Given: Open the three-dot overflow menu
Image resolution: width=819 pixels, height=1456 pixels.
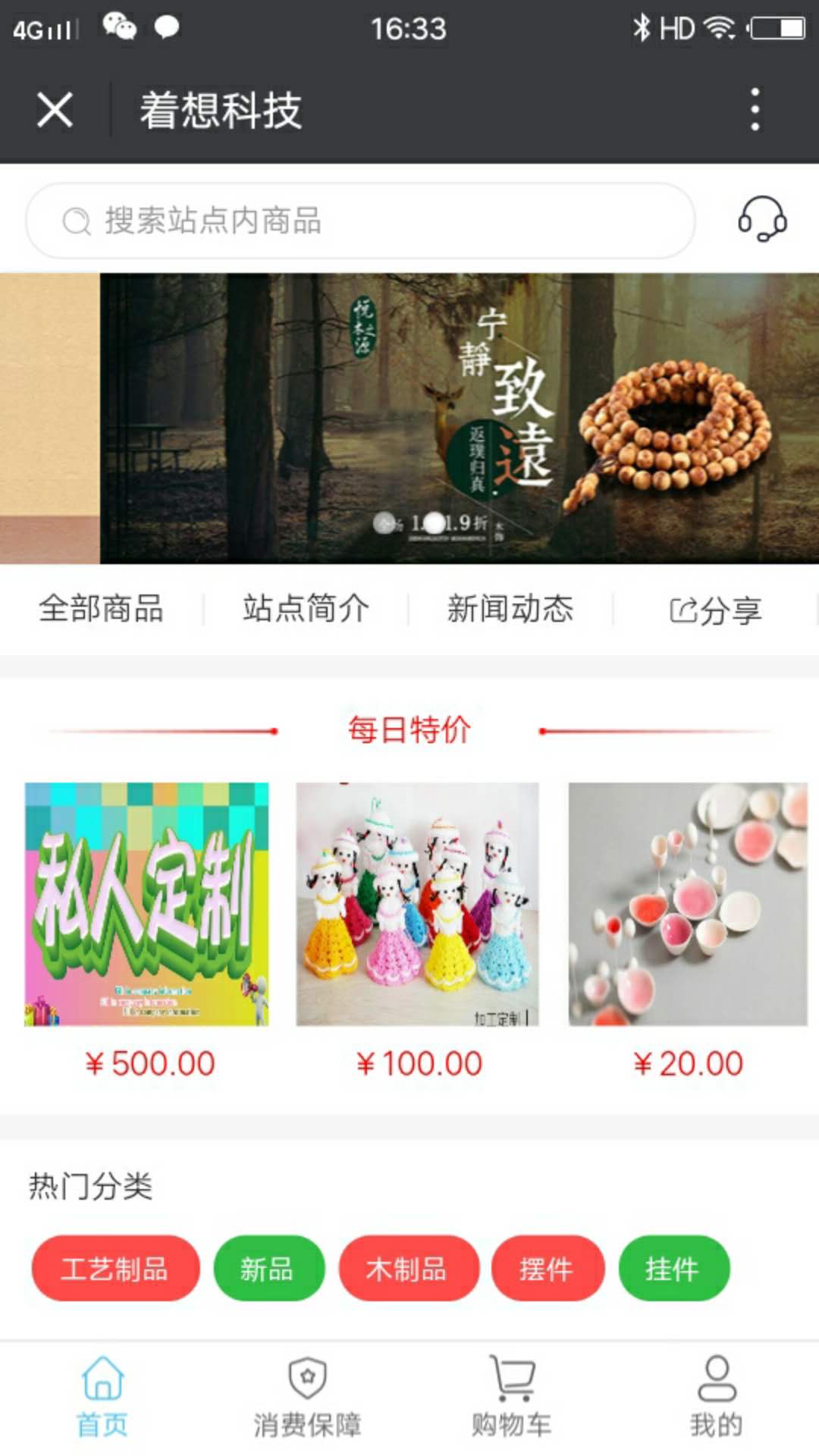Looking at the screenshot, I should [754, 110].
